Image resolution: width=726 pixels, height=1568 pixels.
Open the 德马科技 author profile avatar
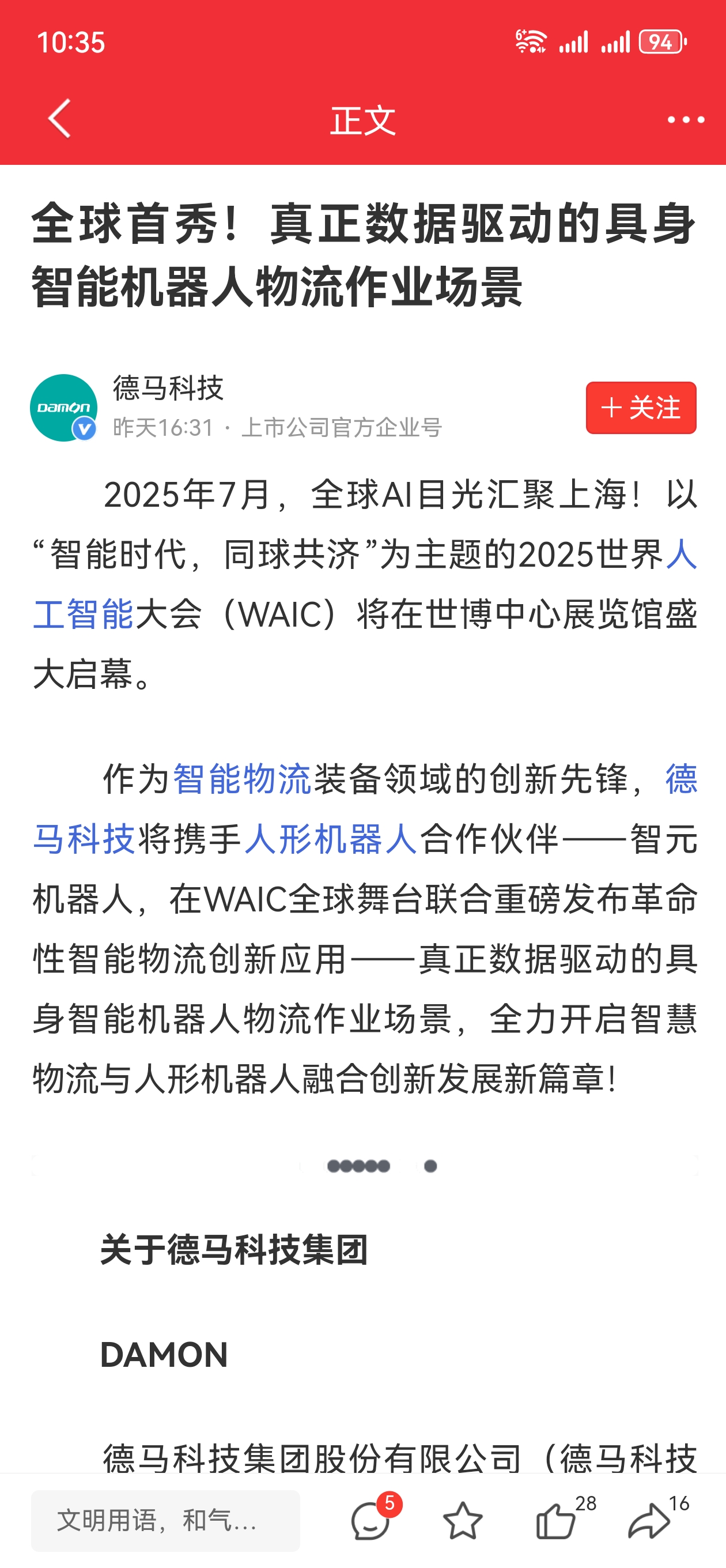64,407
